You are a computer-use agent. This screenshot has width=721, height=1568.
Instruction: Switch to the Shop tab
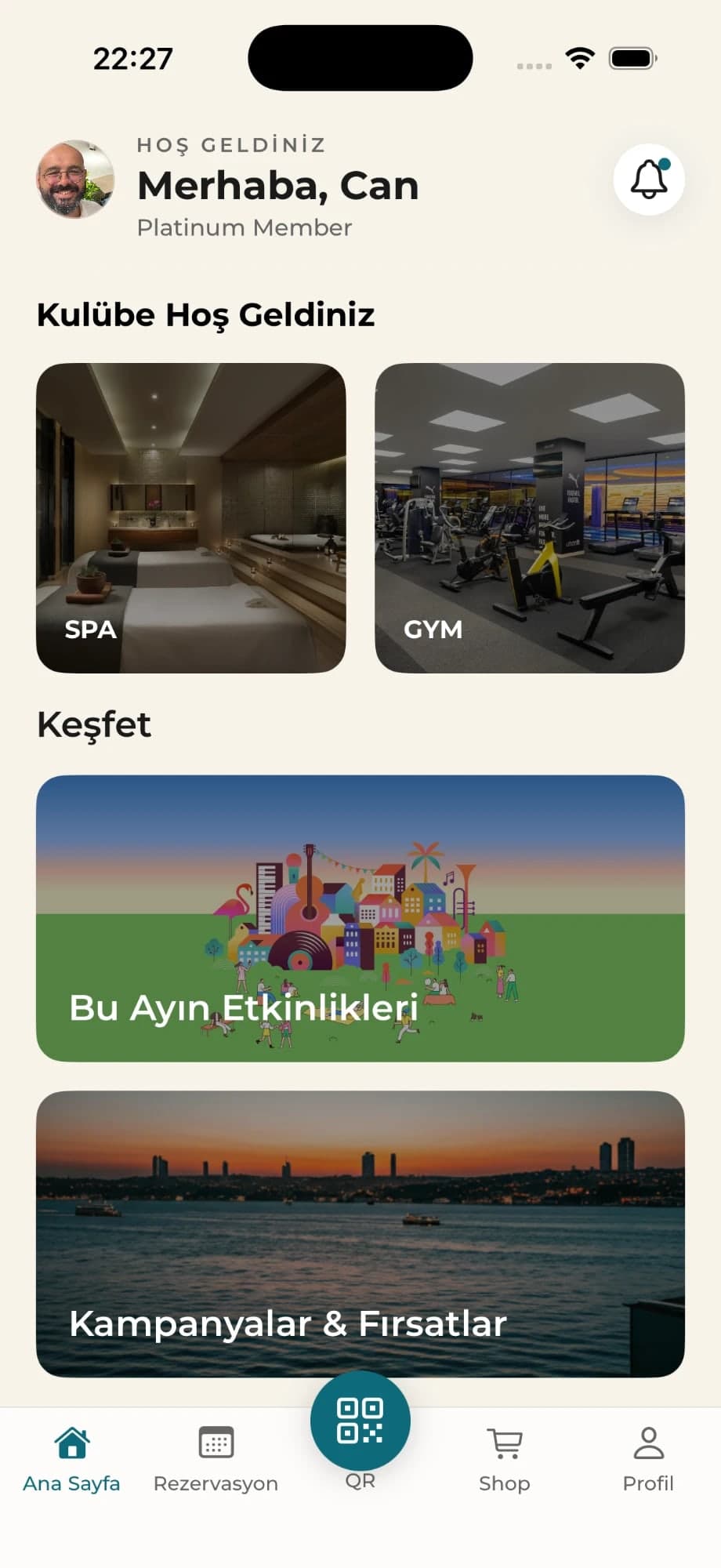pos(505,1461)
